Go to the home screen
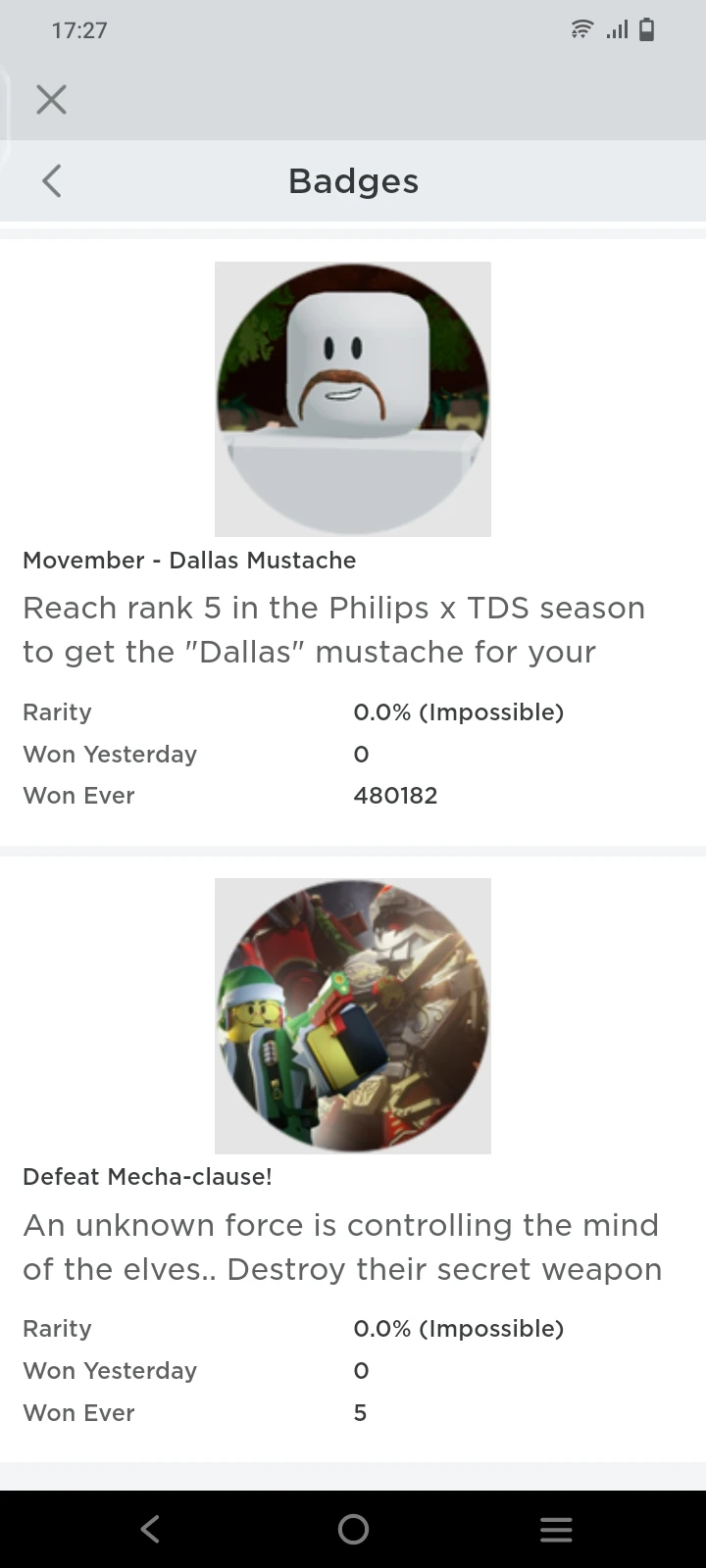Viewport: 706px width, 1568px height. [353, 1529]
